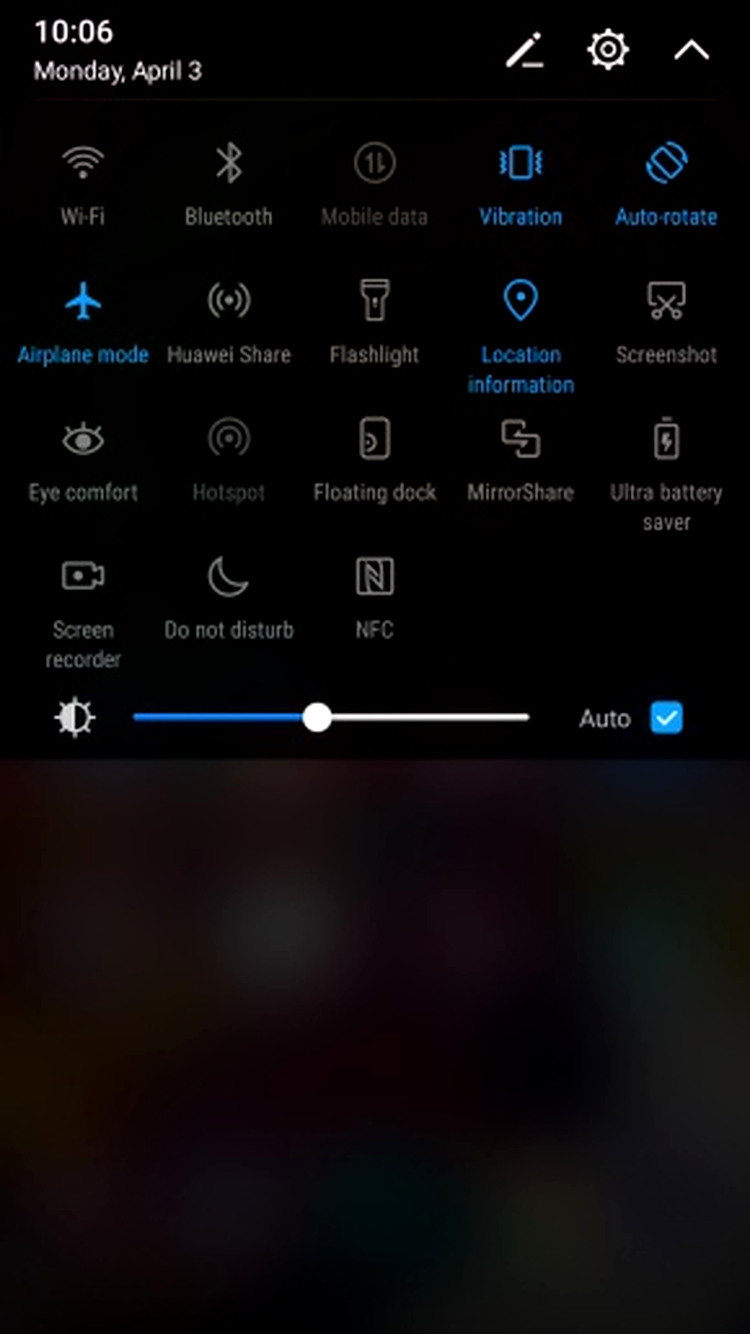Turn off Airplane mode
Image resolution: width=750 pixels, height=1334 pixels.
click(x=83, y=301)
